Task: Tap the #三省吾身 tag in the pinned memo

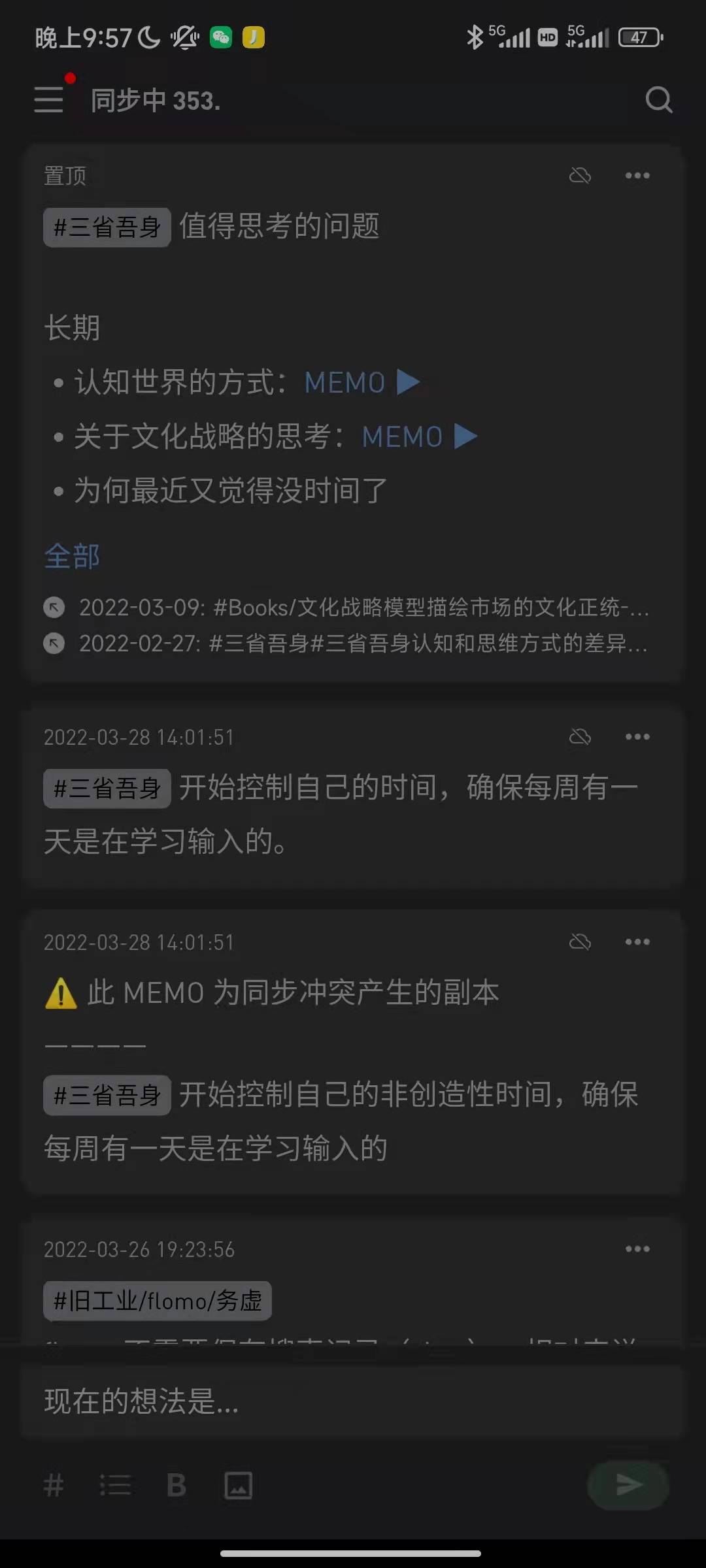Action: point(107,227)
